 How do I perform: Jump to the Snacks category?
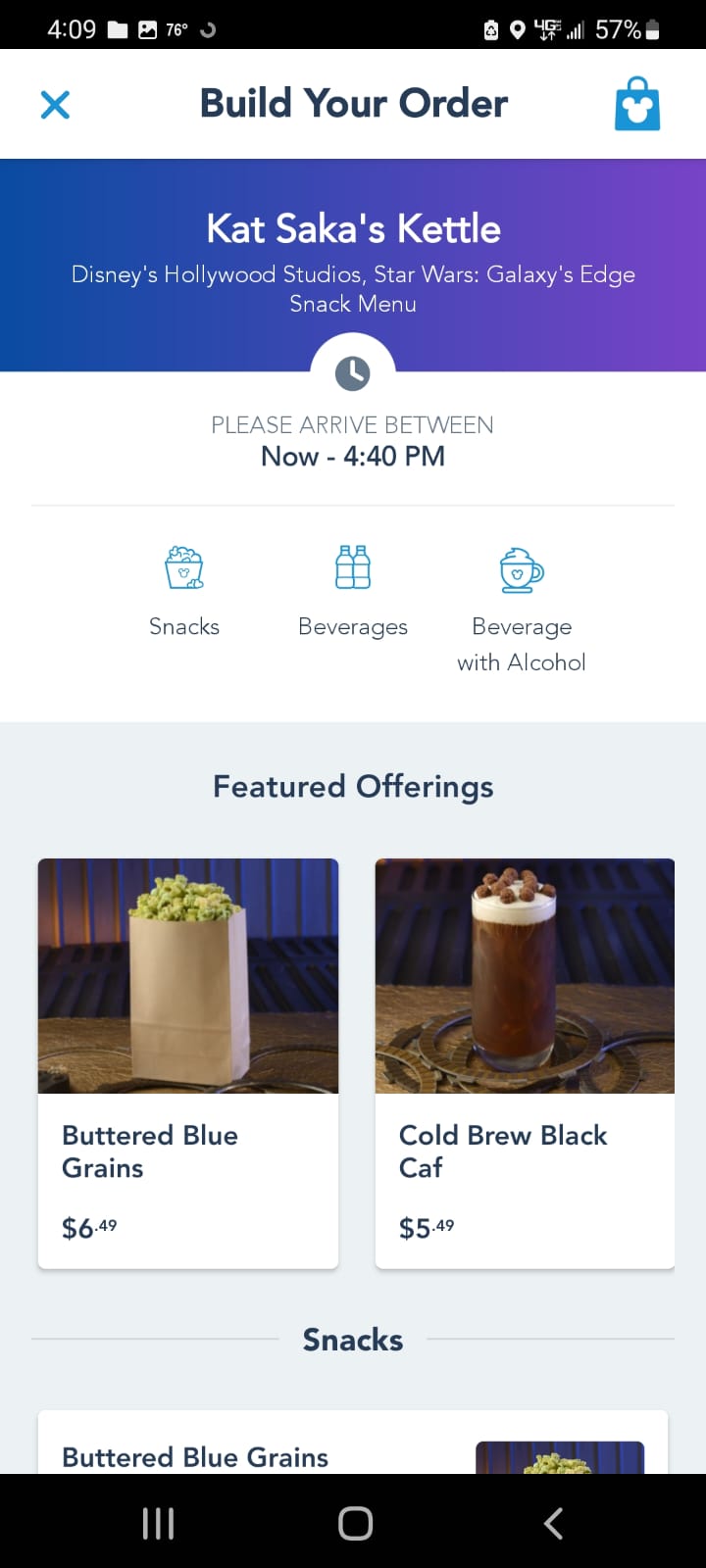184,589
